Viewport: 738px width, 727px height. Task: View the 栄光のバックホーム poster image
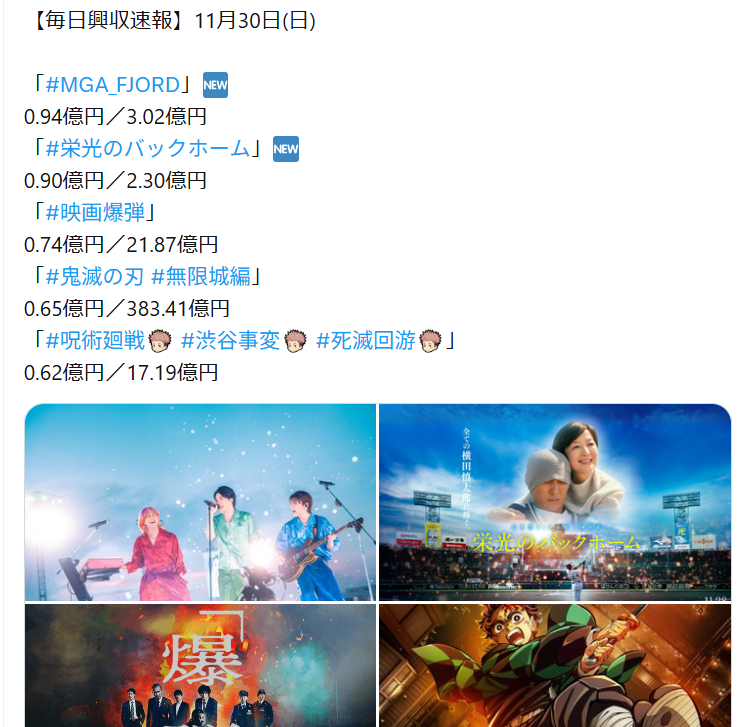point(555,502)
